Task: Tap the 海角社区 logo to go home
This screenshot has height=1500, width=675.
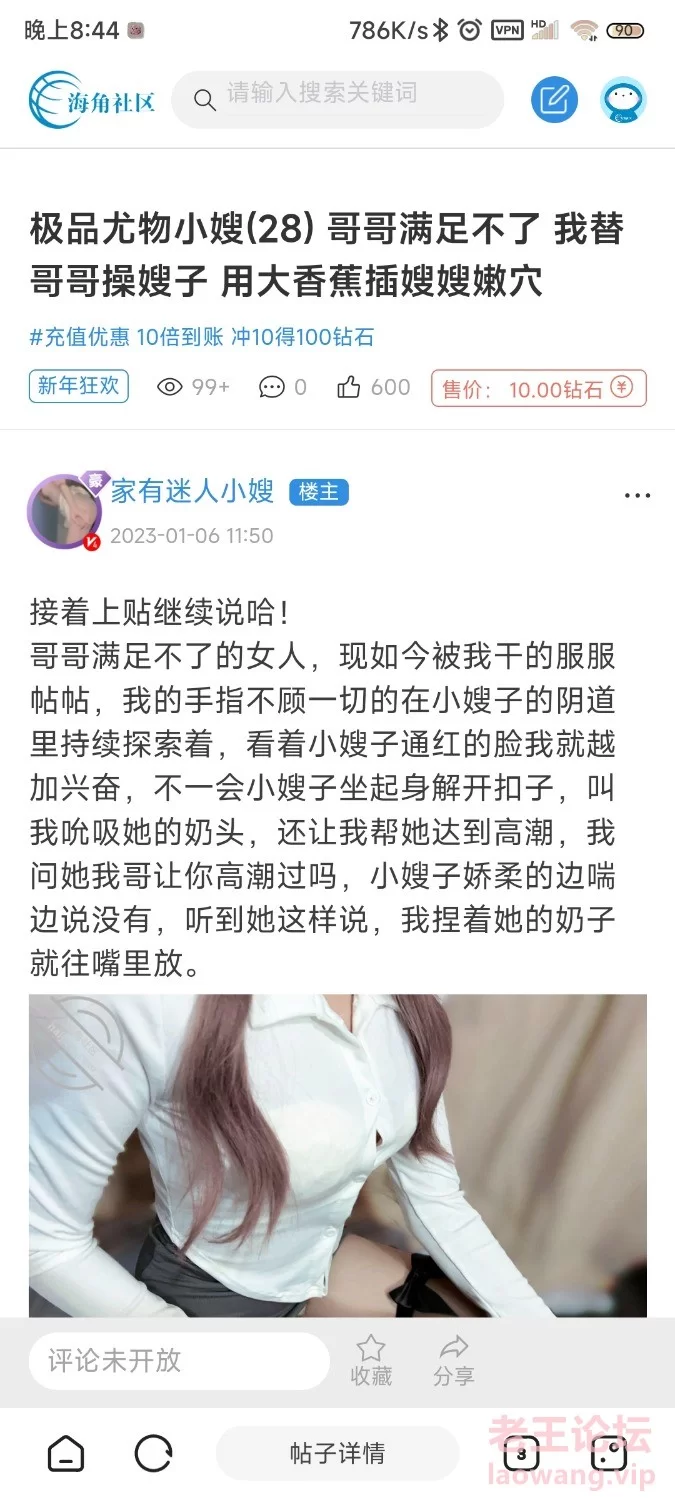Action: [x=92, y=99]
